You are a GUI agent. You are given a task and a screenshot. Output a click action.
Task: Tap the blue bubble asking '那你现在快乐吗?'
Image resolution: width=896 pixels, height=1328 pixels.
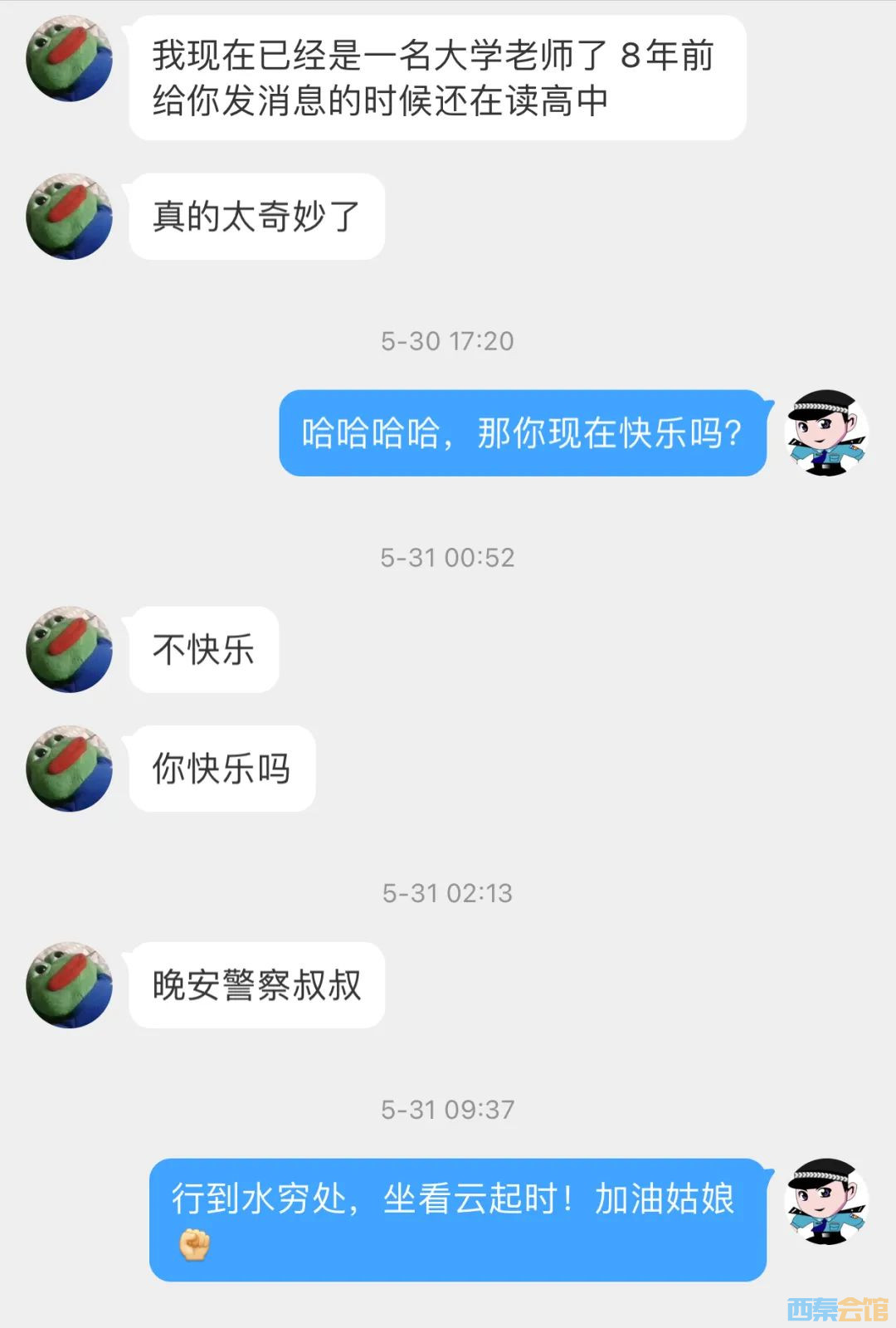[523, 433]
